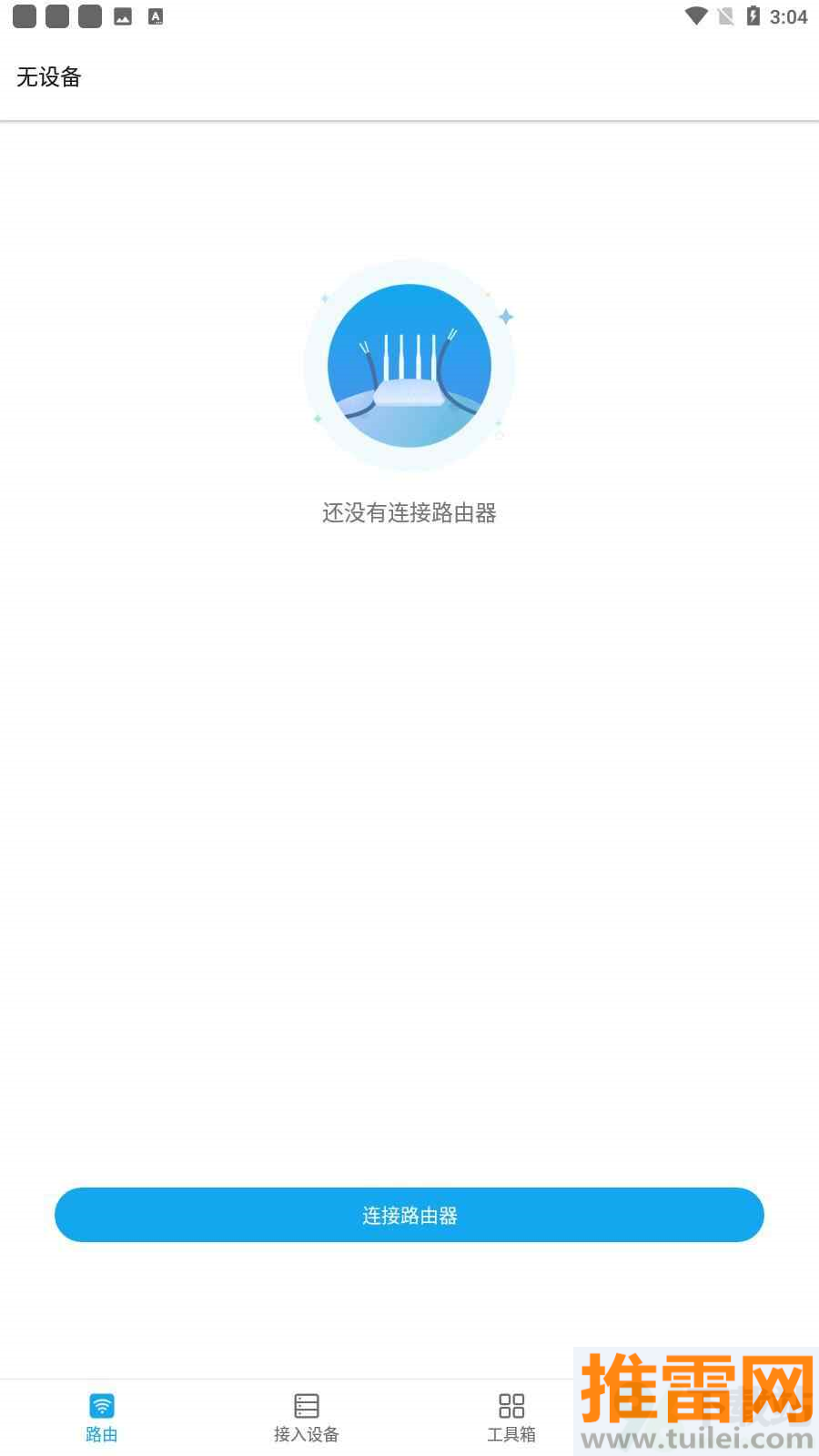Tap the clock showing 3:04 in status bar
Screen dimensions: 819x1456
[790, 15]
